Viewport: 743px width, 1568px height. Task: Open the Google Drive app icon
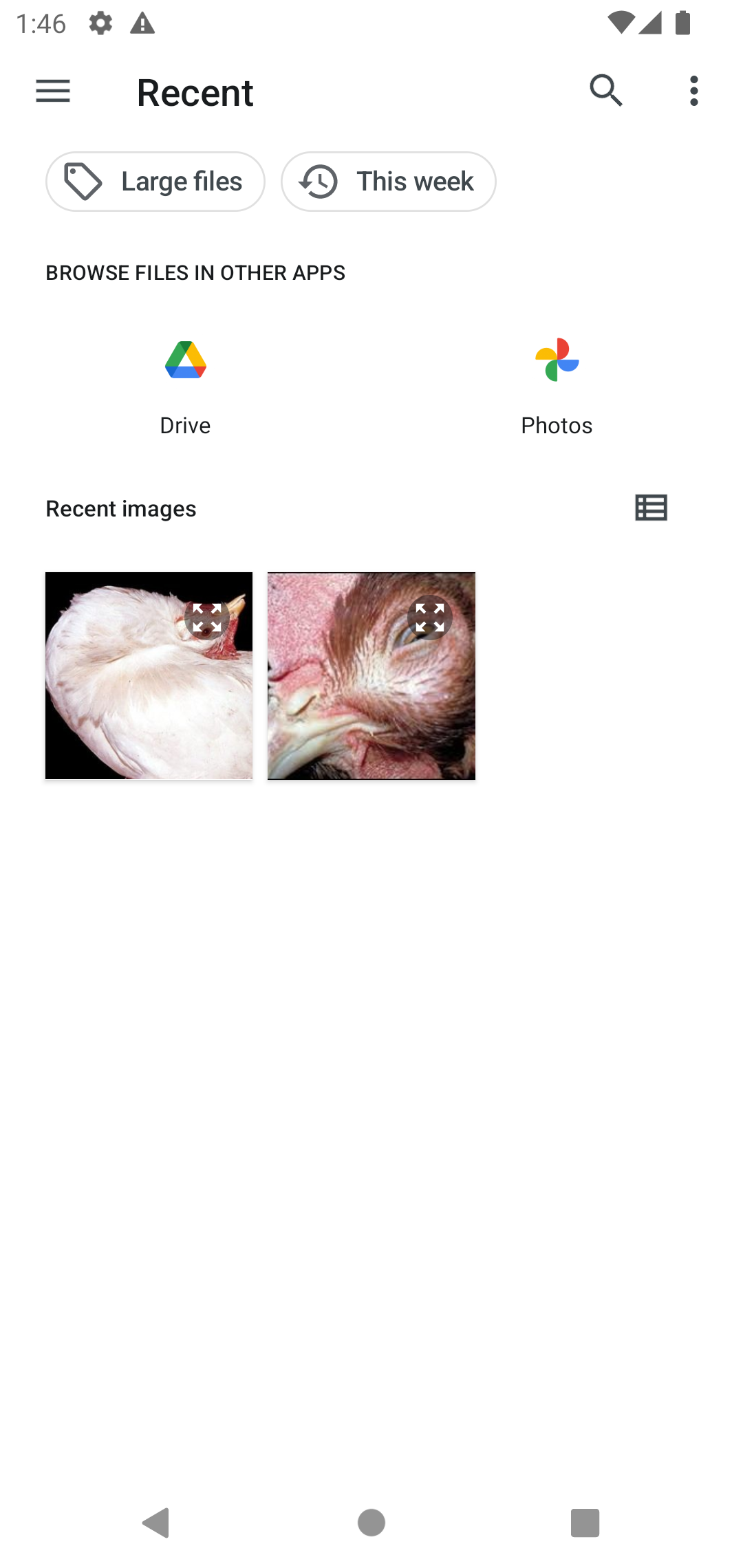click(x=184, y=361)
